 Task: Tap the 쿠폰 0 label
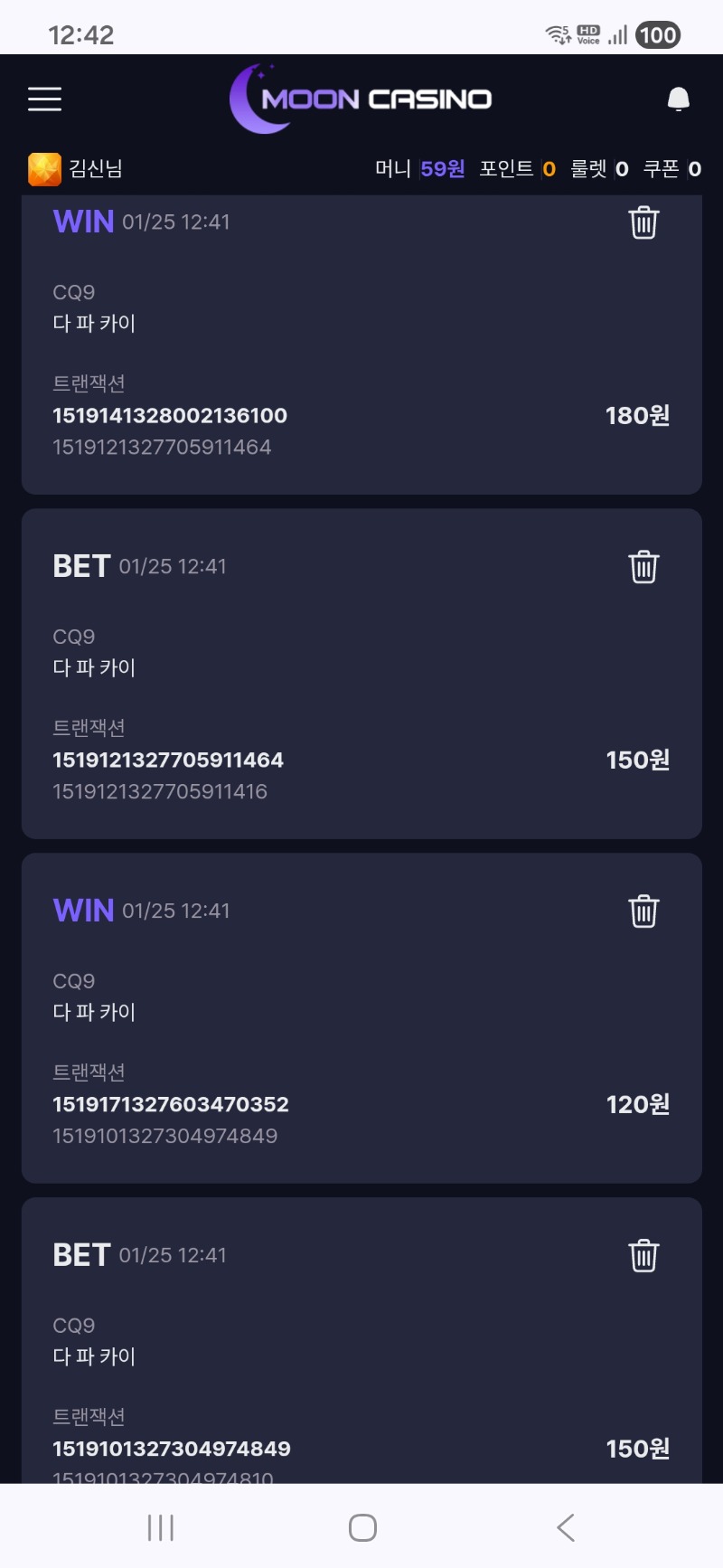(x=672, y=168)
